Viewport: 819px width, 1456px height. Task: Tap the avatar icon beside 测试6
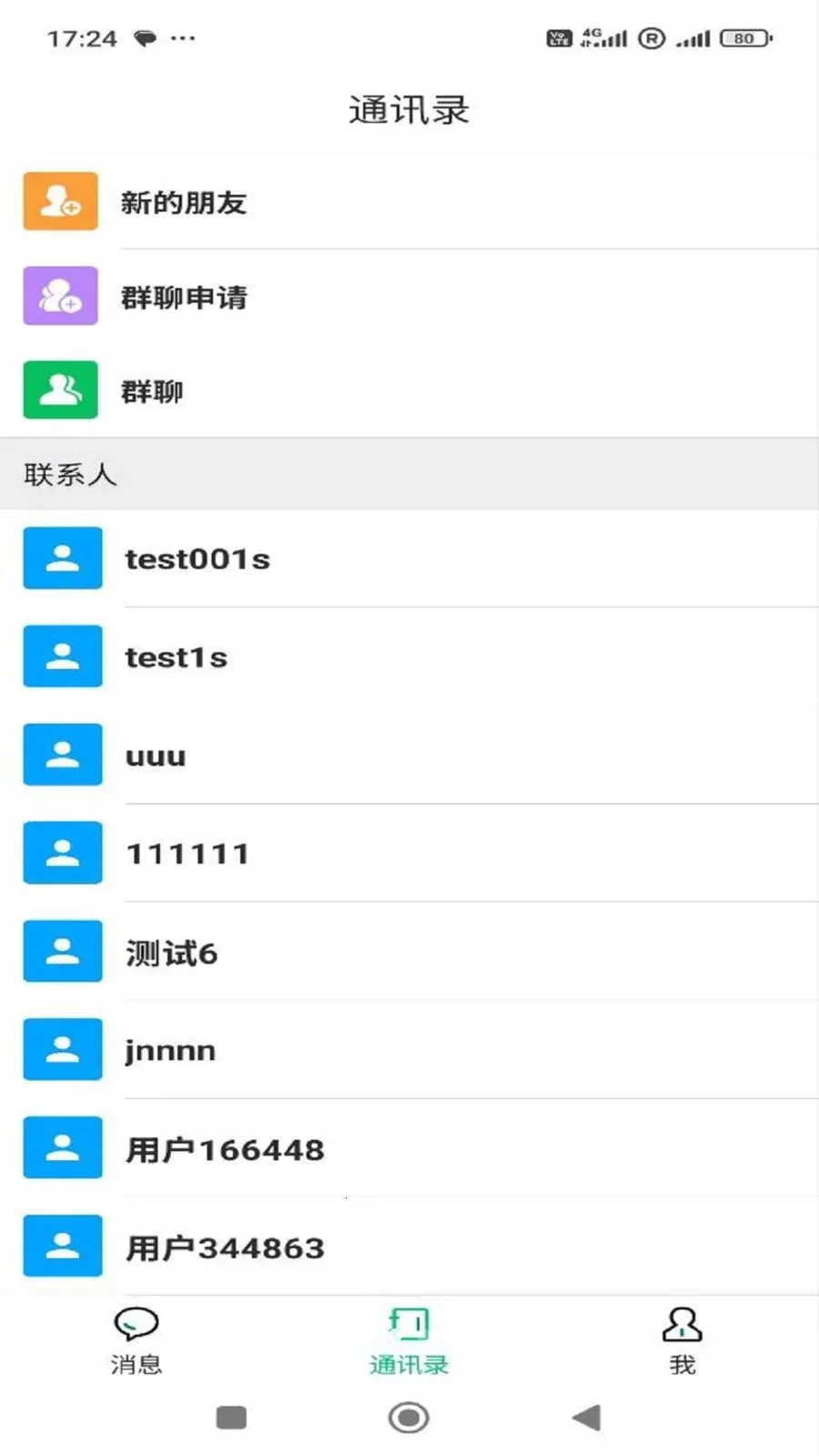coord(62,951)
